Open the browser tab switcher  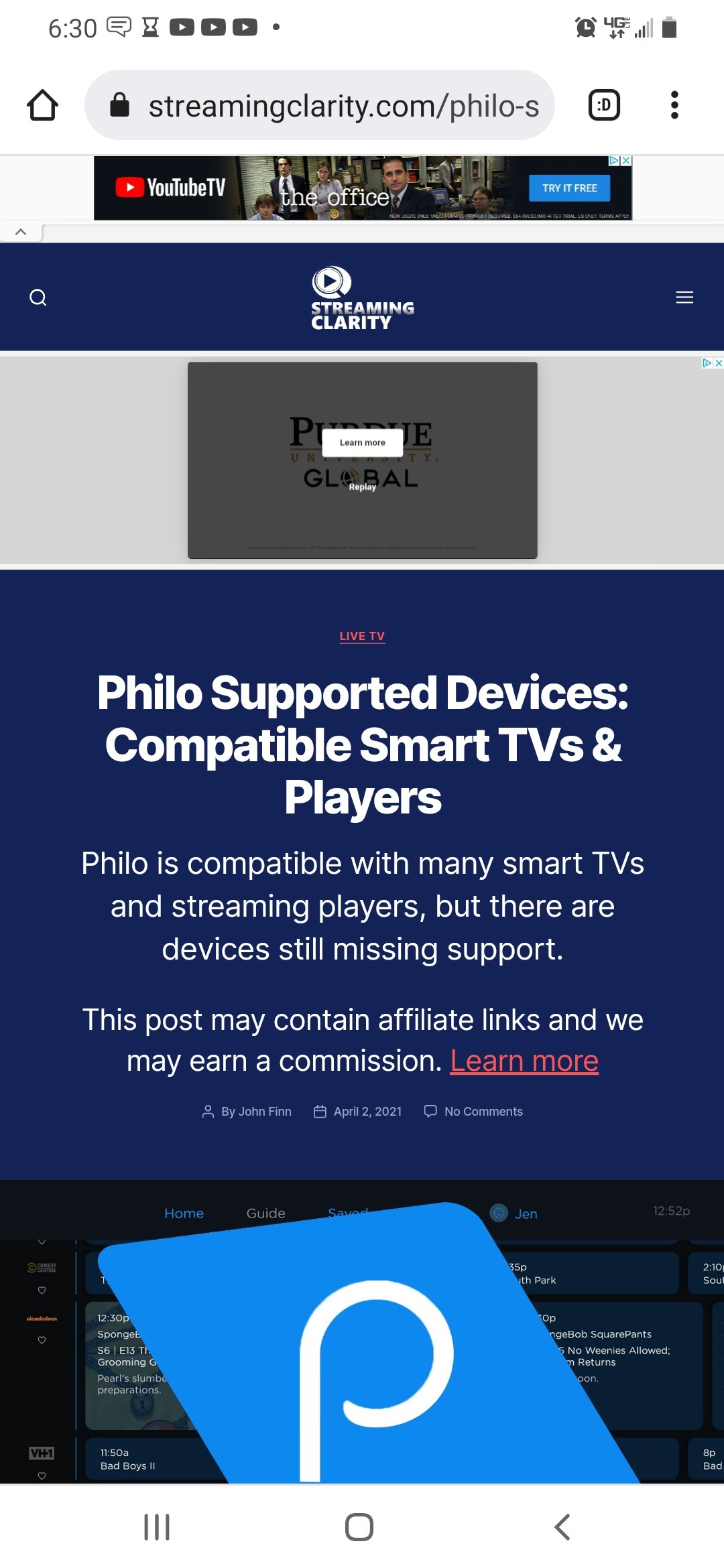tap(603, 105)
